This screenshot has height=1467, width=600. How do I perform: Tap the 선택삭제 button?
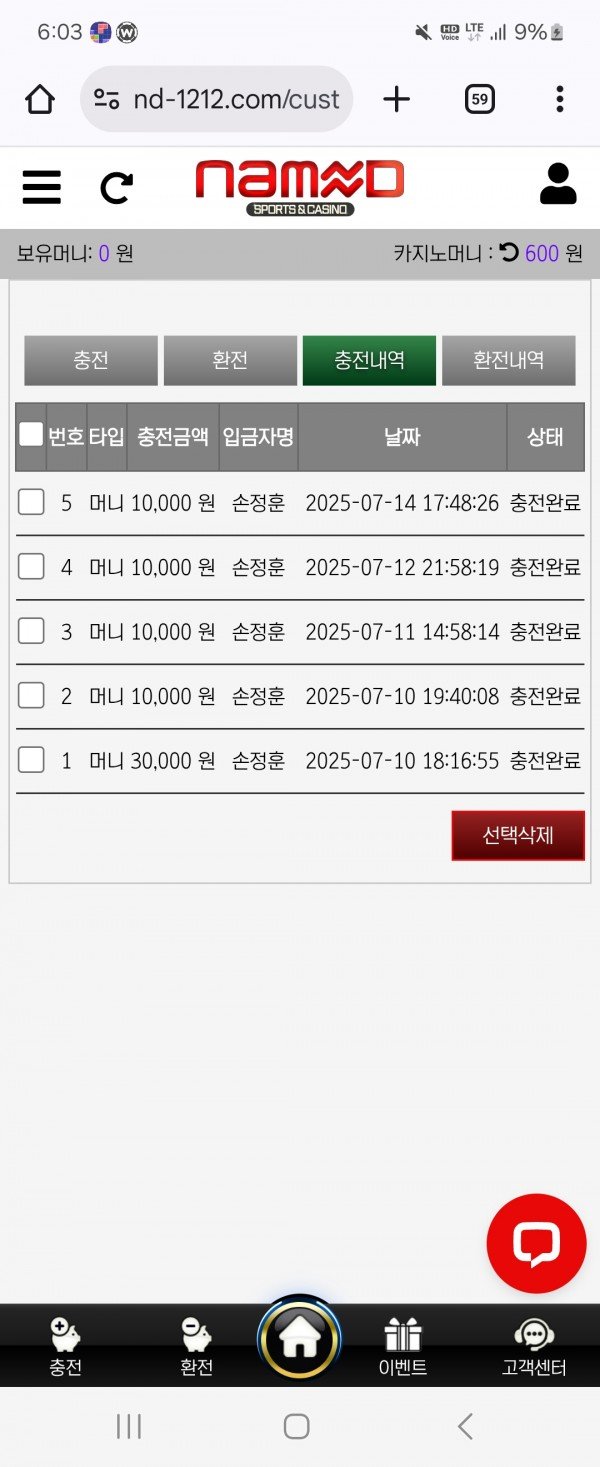point(517,835)
